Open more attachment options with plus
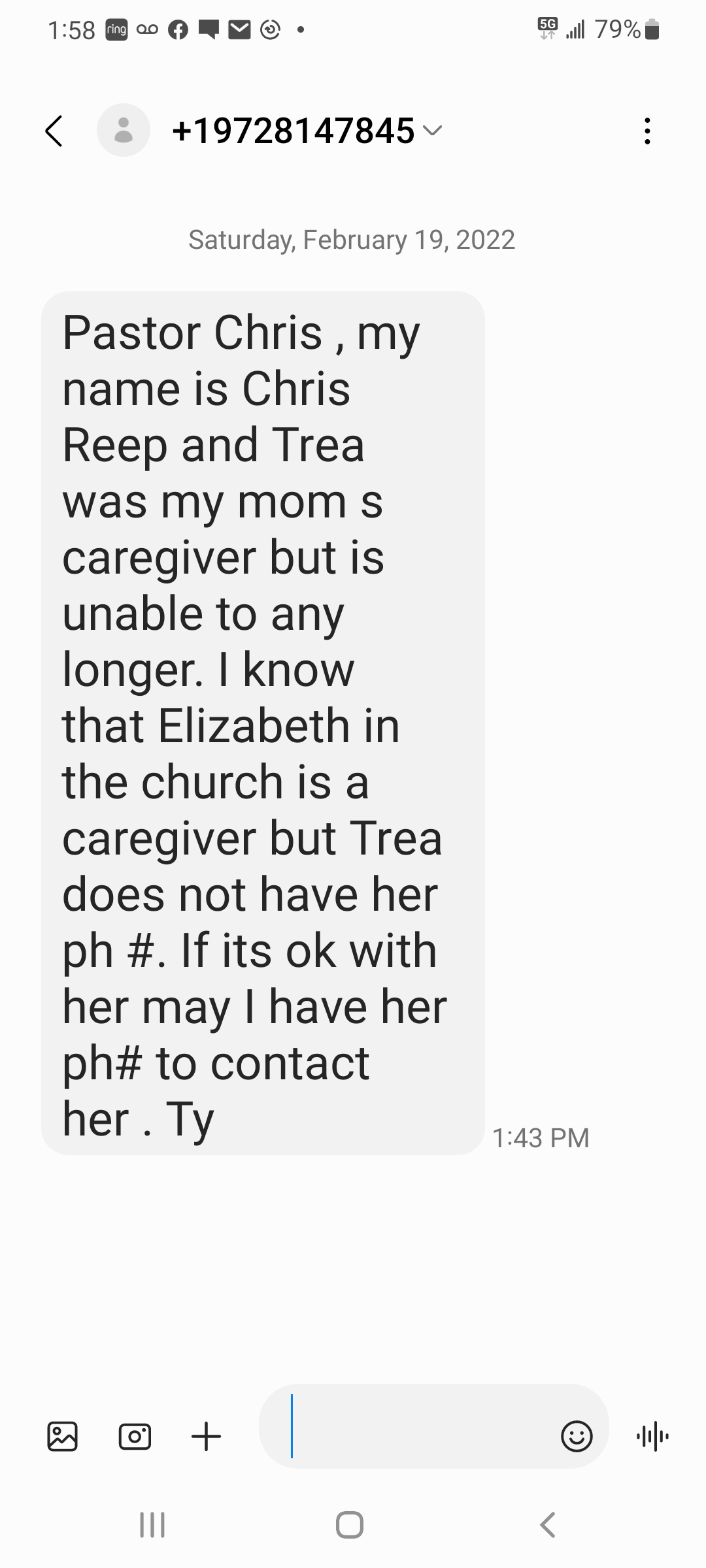Image resolution: width=706 pixels, height=1568 pixels. 207,1436
